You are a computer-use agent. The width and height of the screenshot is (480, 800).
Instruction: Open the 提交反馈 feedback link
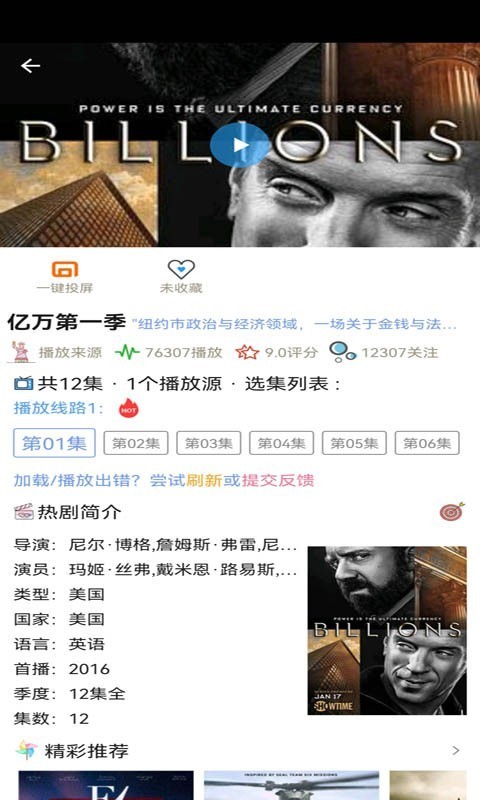pyautogui.click(x=278, y=480)
